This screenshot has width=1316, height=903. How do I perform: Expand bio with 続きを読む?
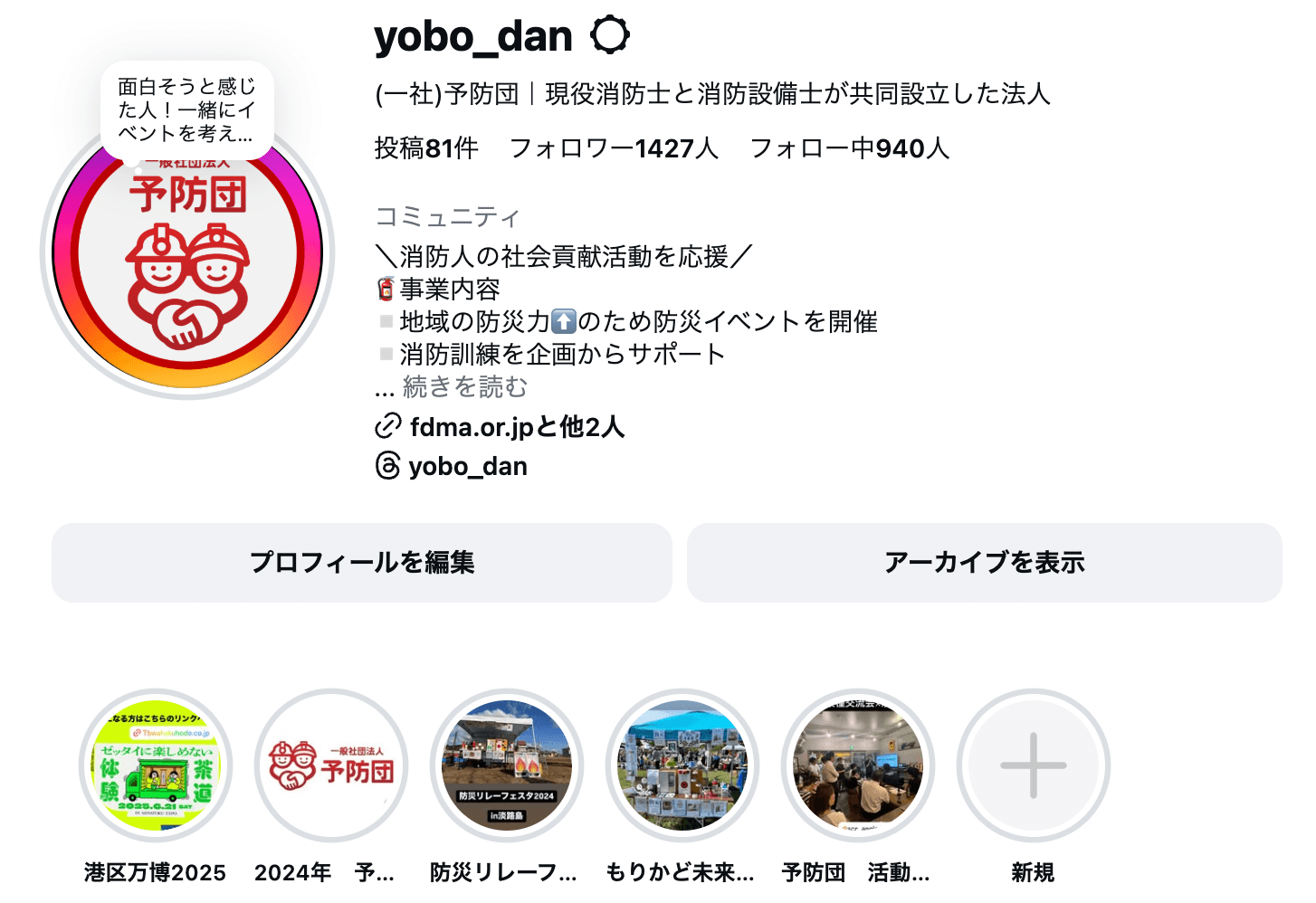(464, 387)
